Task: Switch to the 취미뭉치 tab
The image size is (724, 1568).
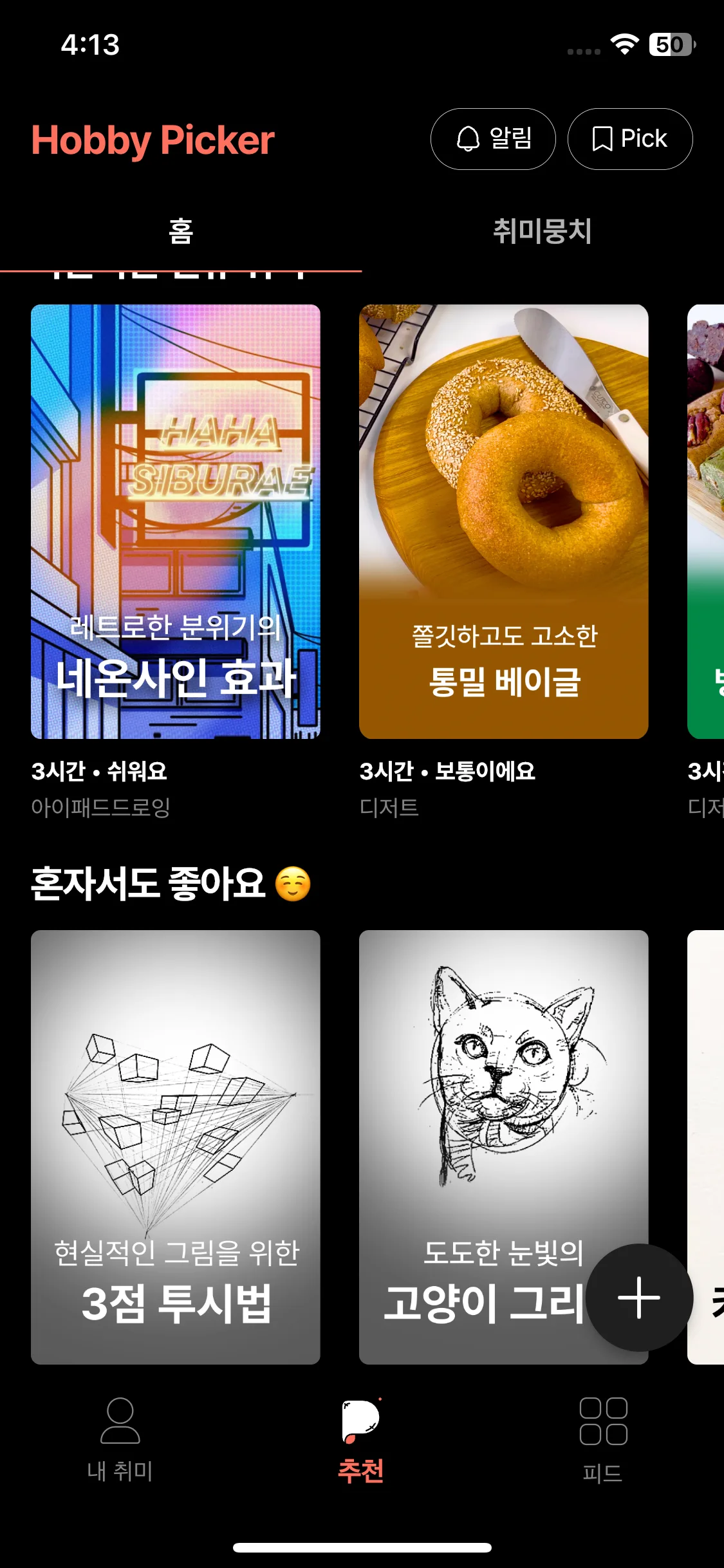Action: tap(542, 231)
